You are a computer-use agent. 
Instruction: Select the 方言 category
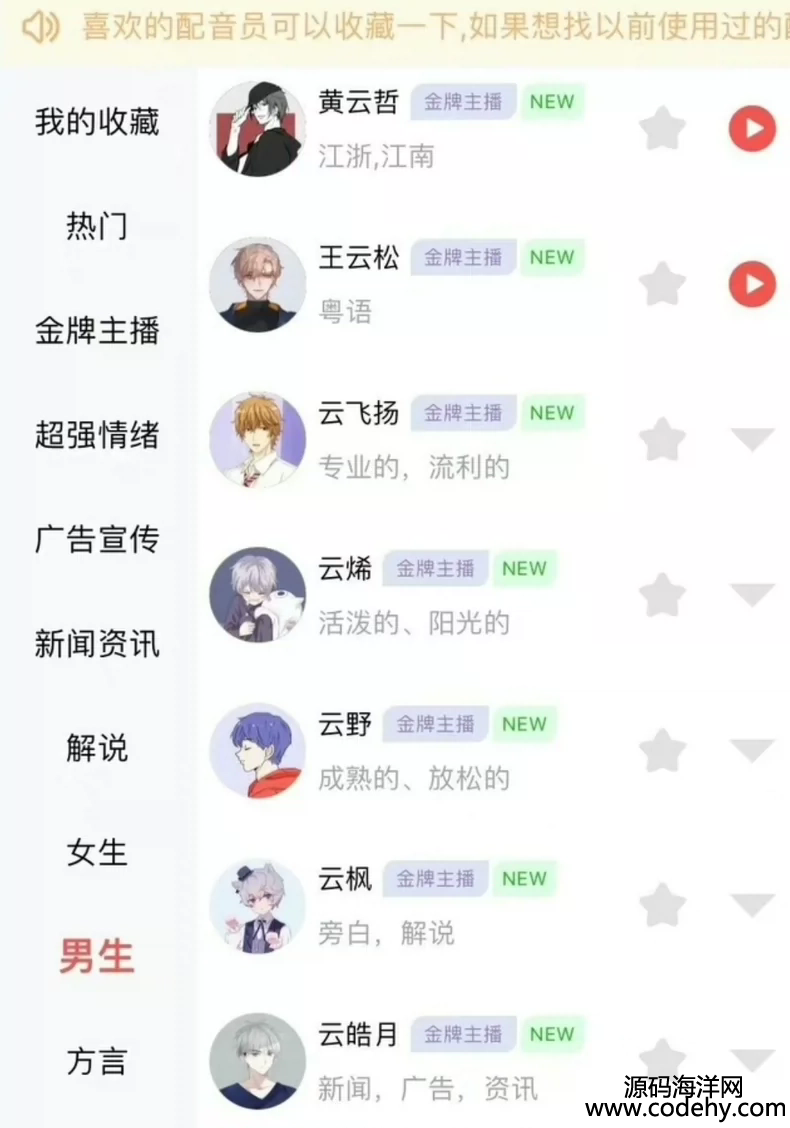[97, 1061]
